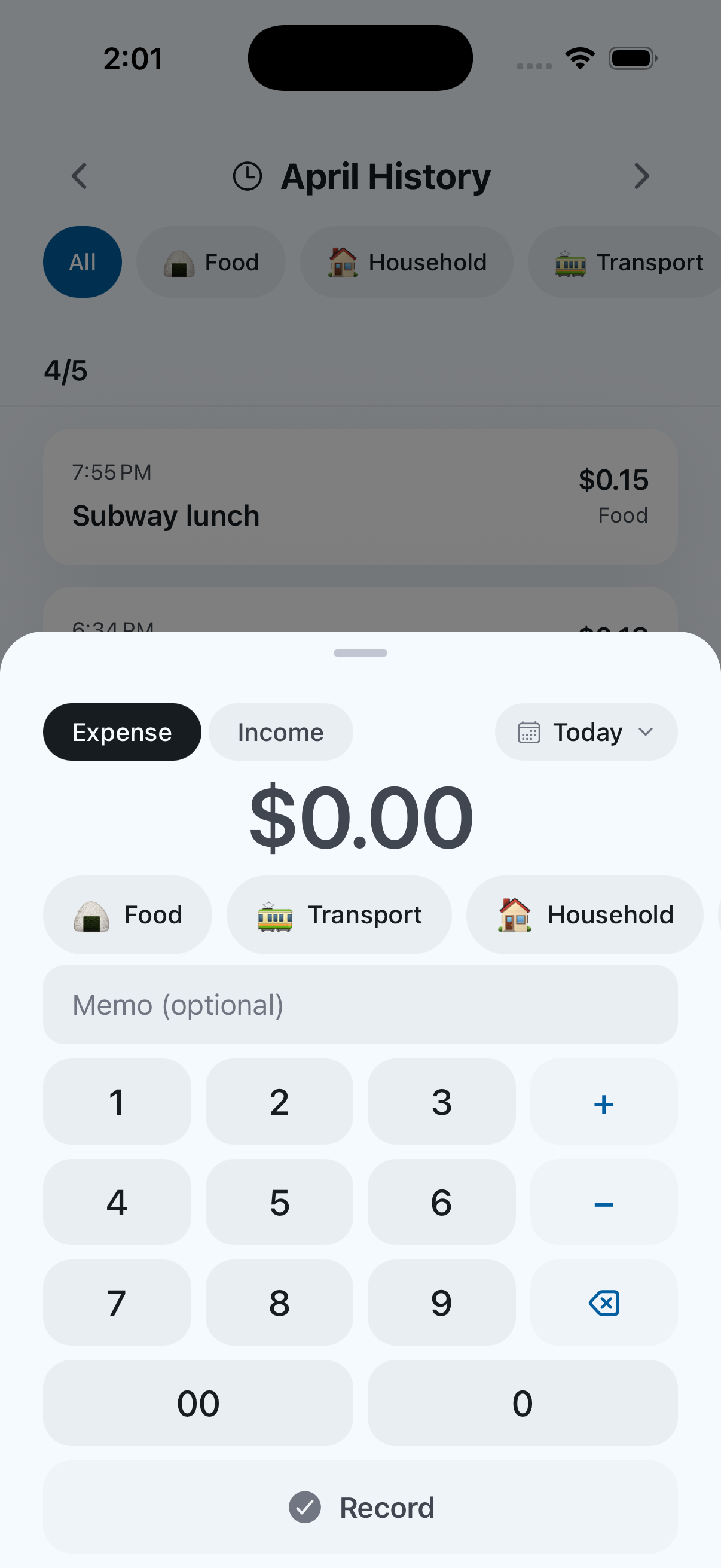Open the Today date dropdown

[586, 731]
